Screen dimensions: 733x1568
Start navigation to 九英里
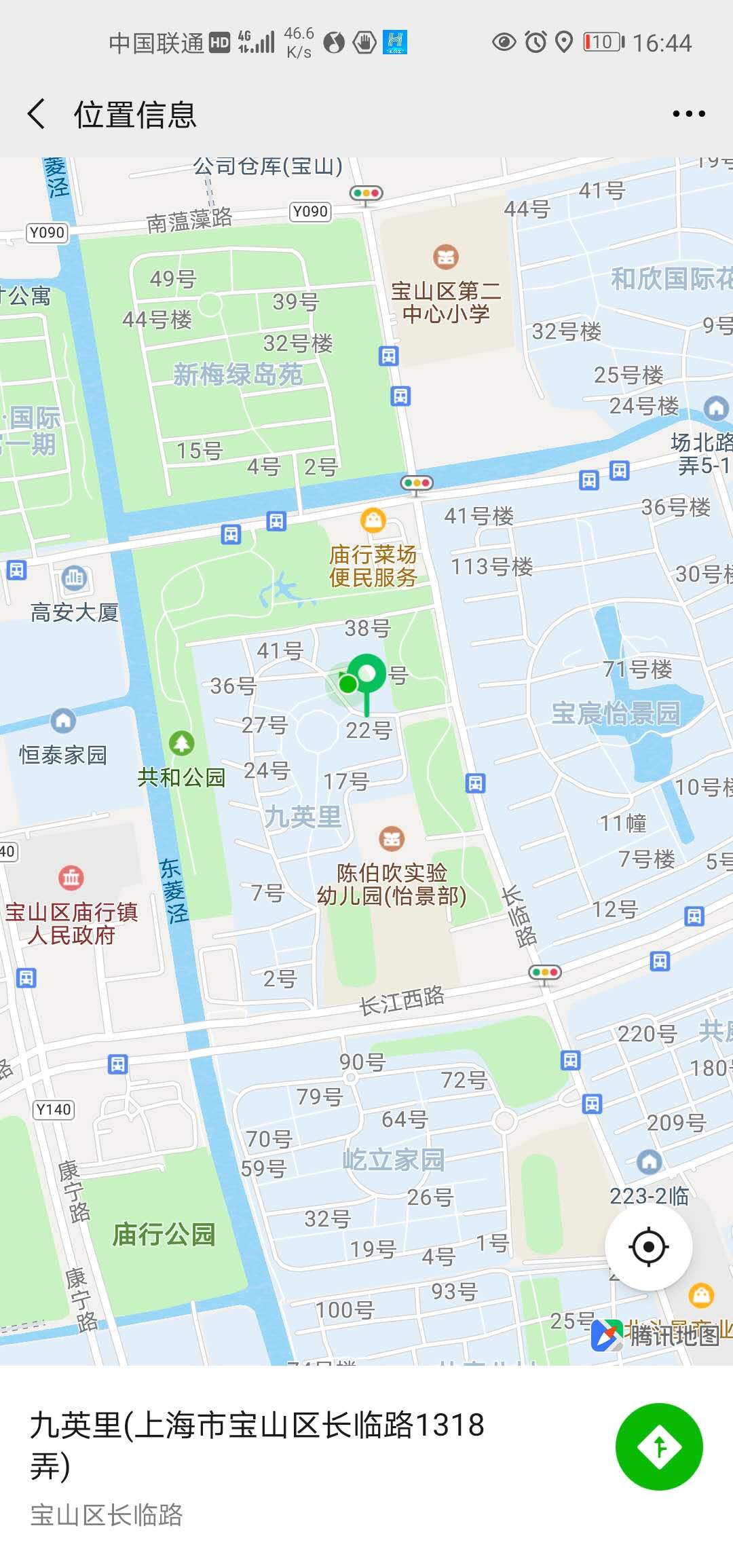(658, 1446)
